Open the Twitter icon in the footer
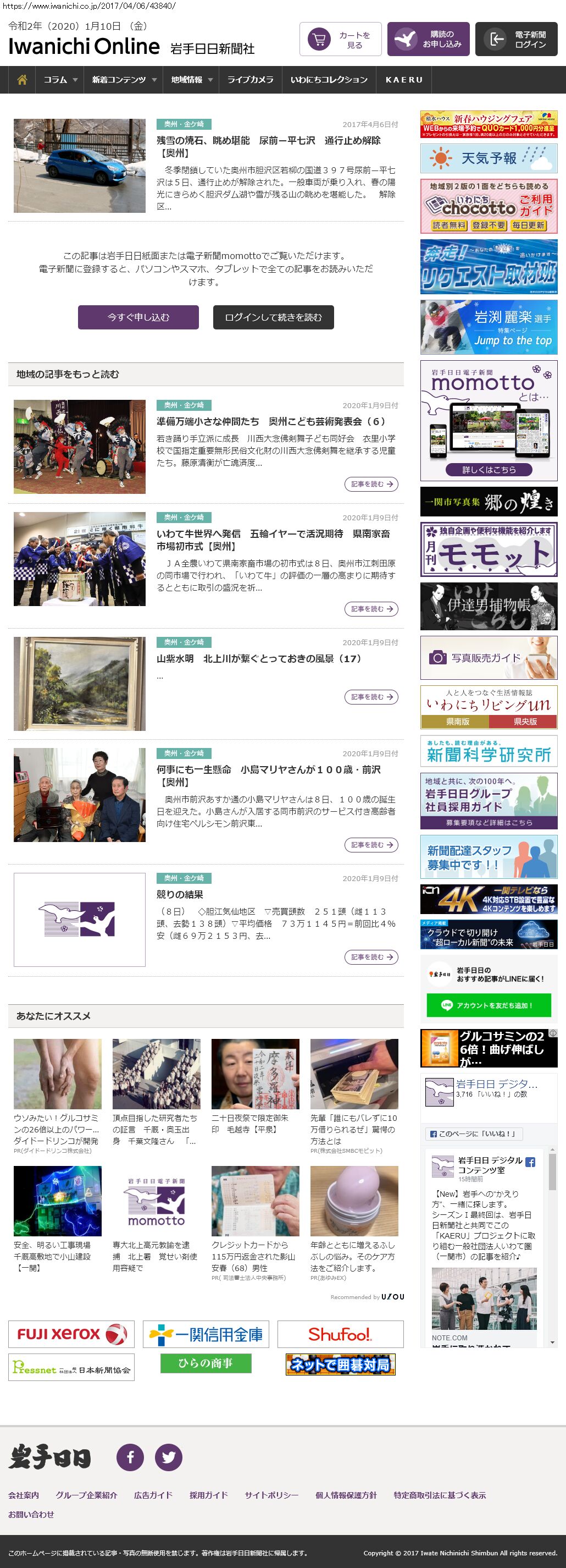This screenshot has height=1568, width=566. (168, 1457)
